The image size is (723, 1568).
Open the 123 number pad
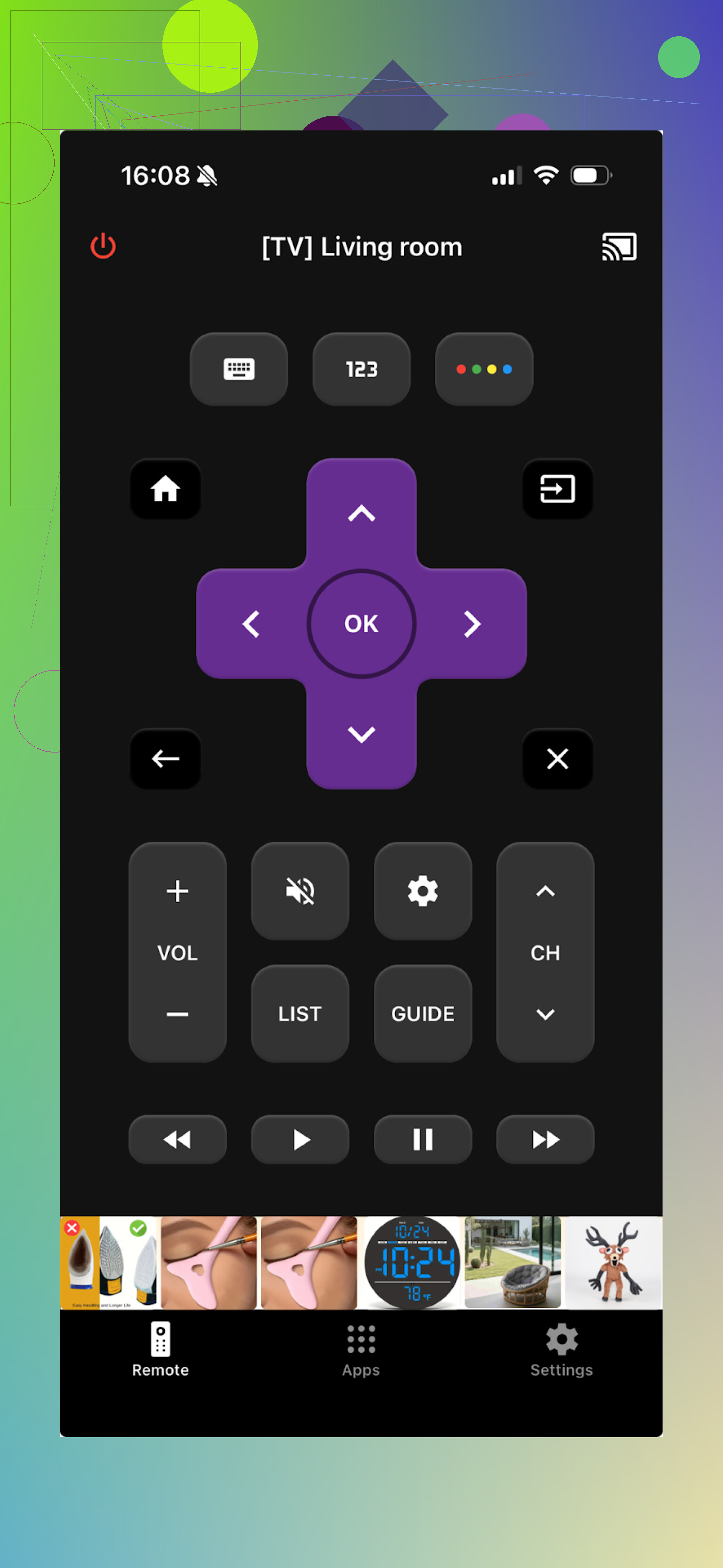(x=361, y=369)
